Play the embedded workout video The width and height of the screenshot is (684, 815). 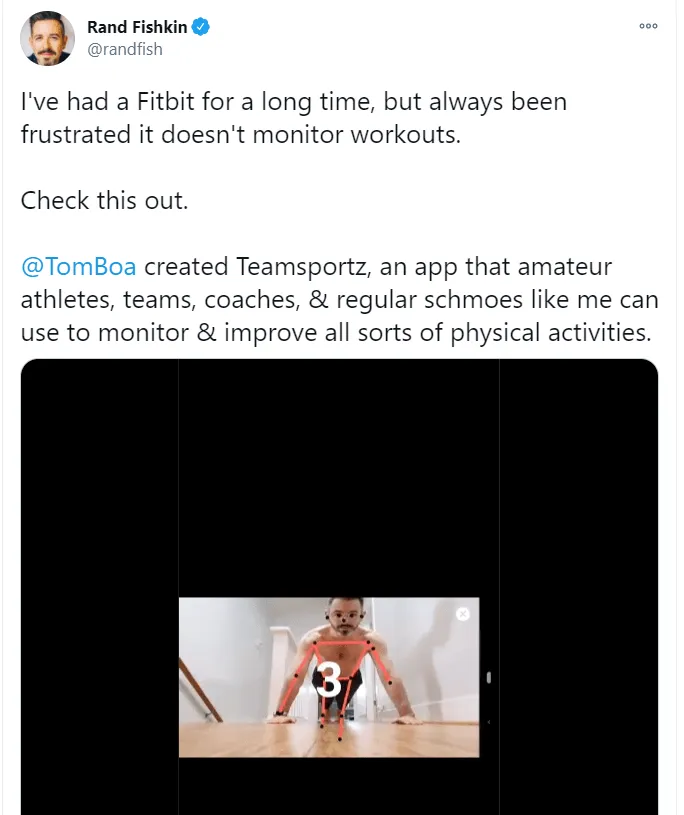coord(329,677)
